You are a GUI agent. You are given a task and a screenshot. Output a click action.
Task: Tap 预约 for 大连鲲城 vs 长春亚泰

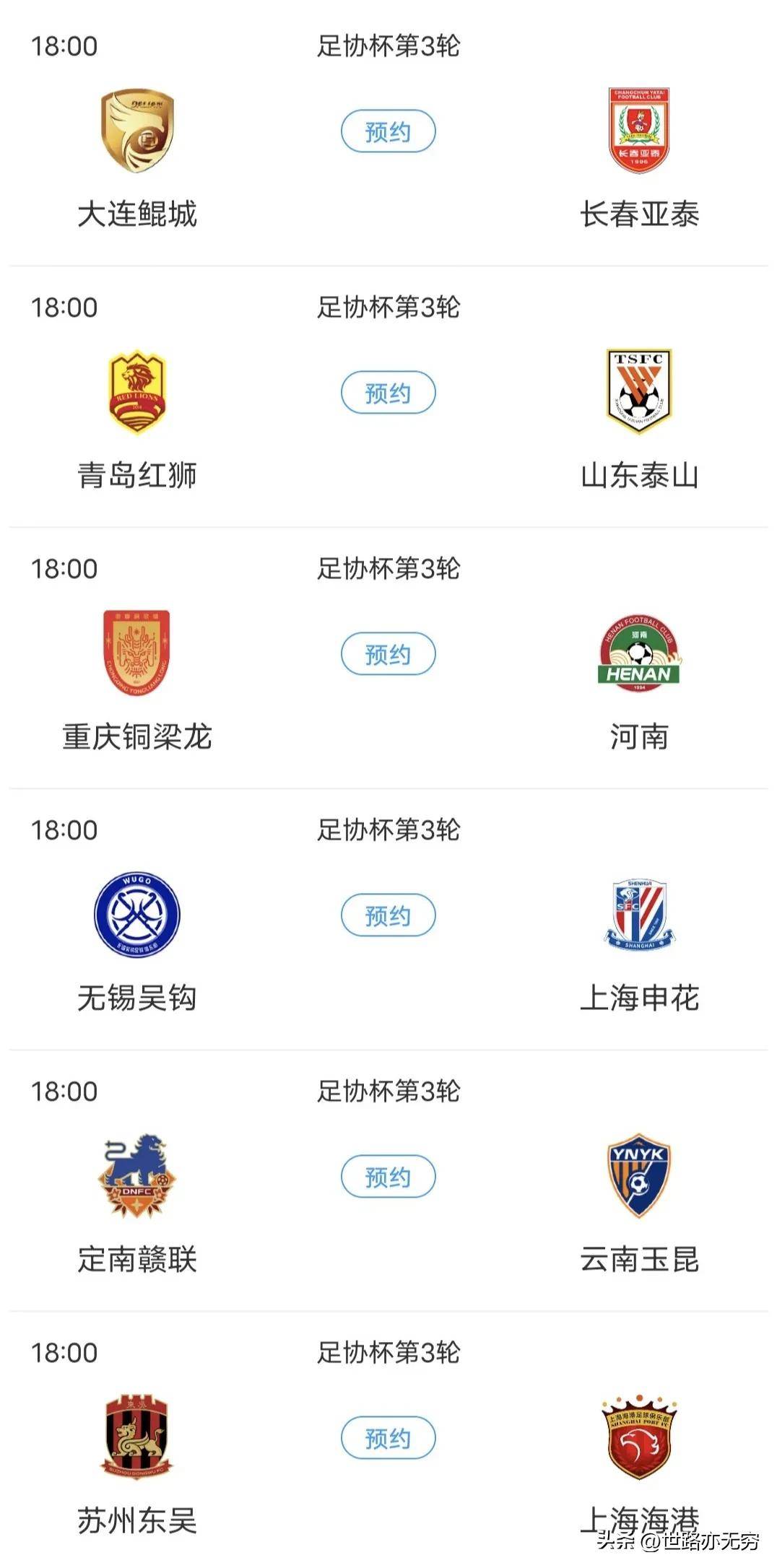pos(388,130)
